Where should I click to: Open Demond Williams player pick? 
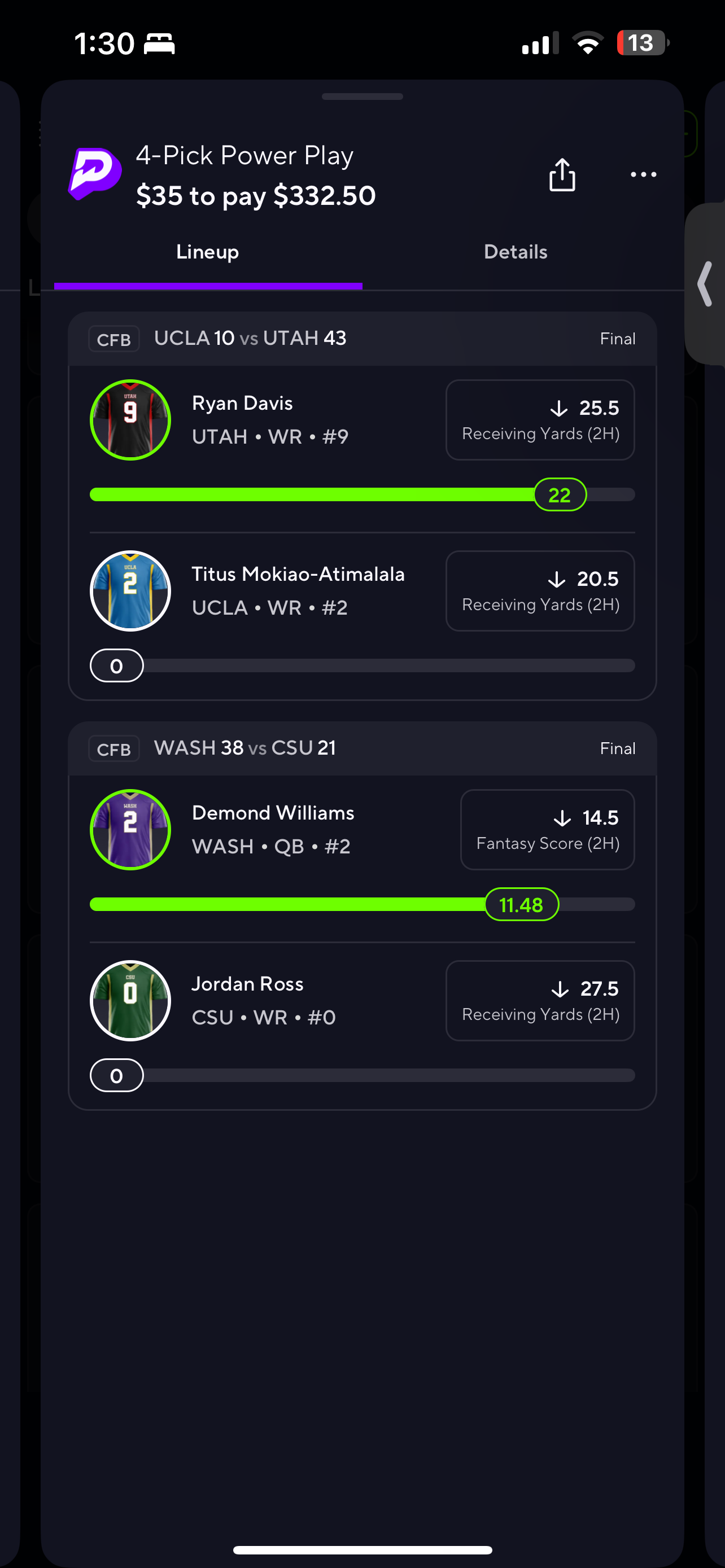coord(273,829)
